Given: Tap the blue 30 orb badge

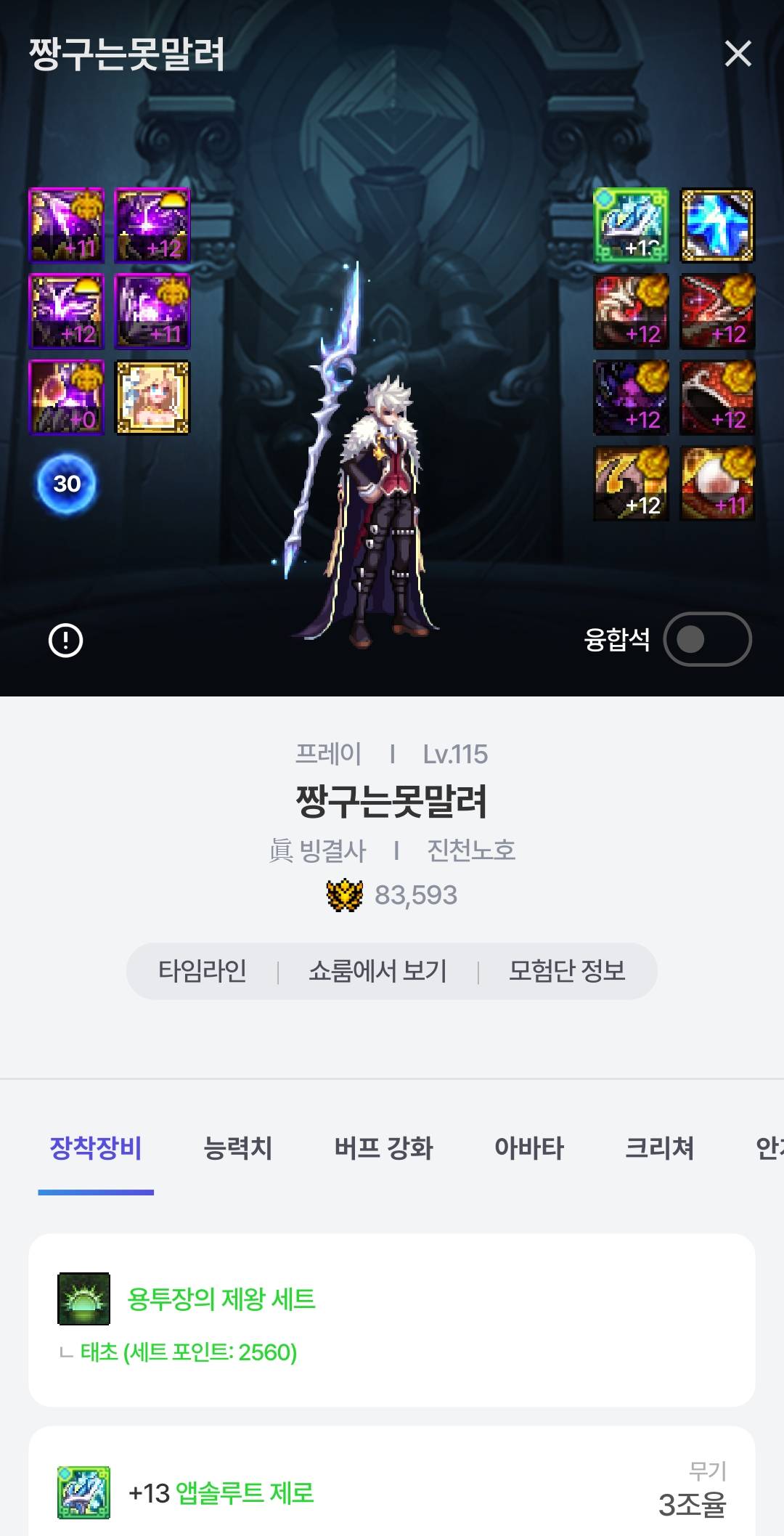Looking at the screenshot, I should (x=66, y=484).
